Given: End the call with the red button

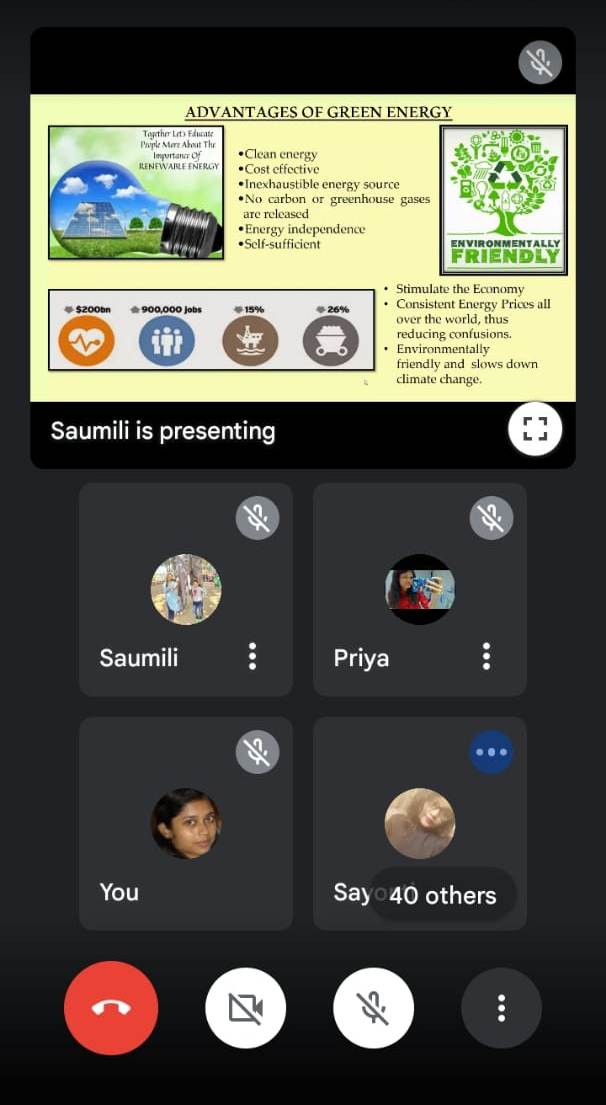Looking at the screenshot, I should click(x=111, y=1008).
